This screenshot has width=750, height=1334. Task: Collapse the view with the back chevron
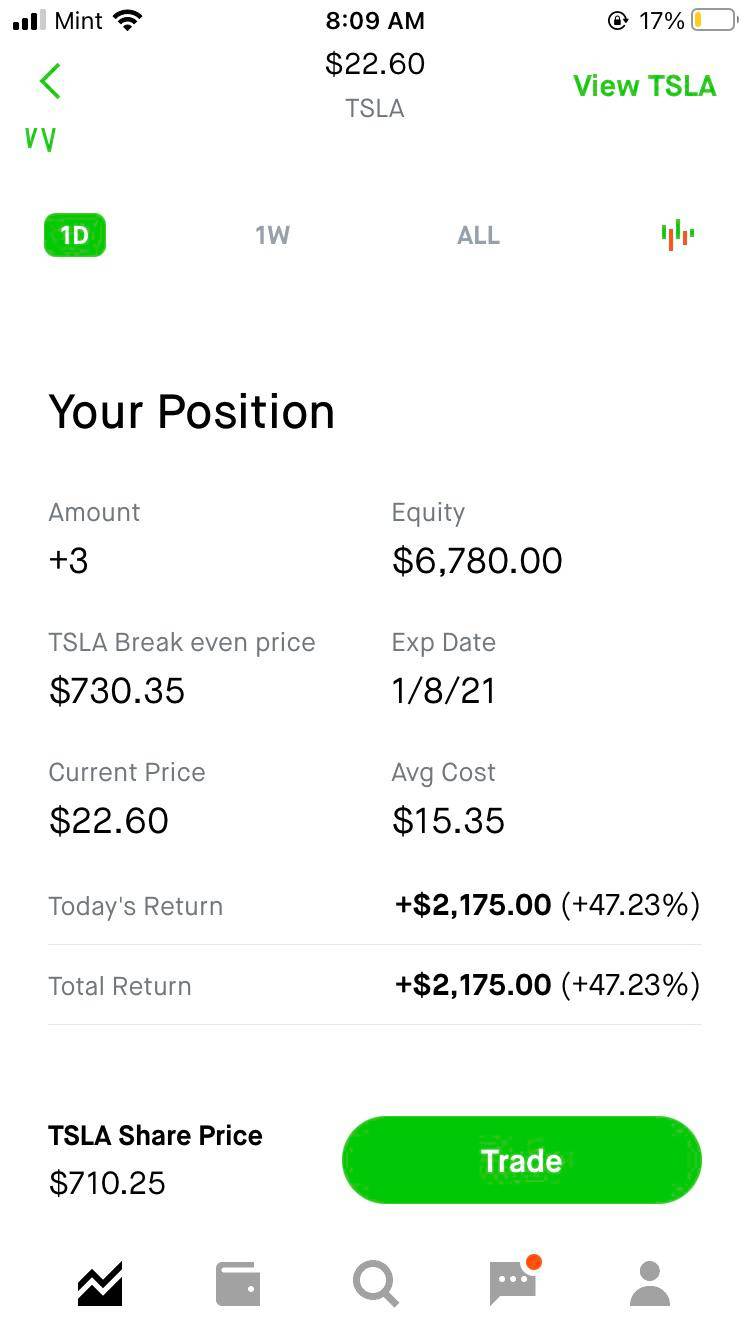(50, 81)
